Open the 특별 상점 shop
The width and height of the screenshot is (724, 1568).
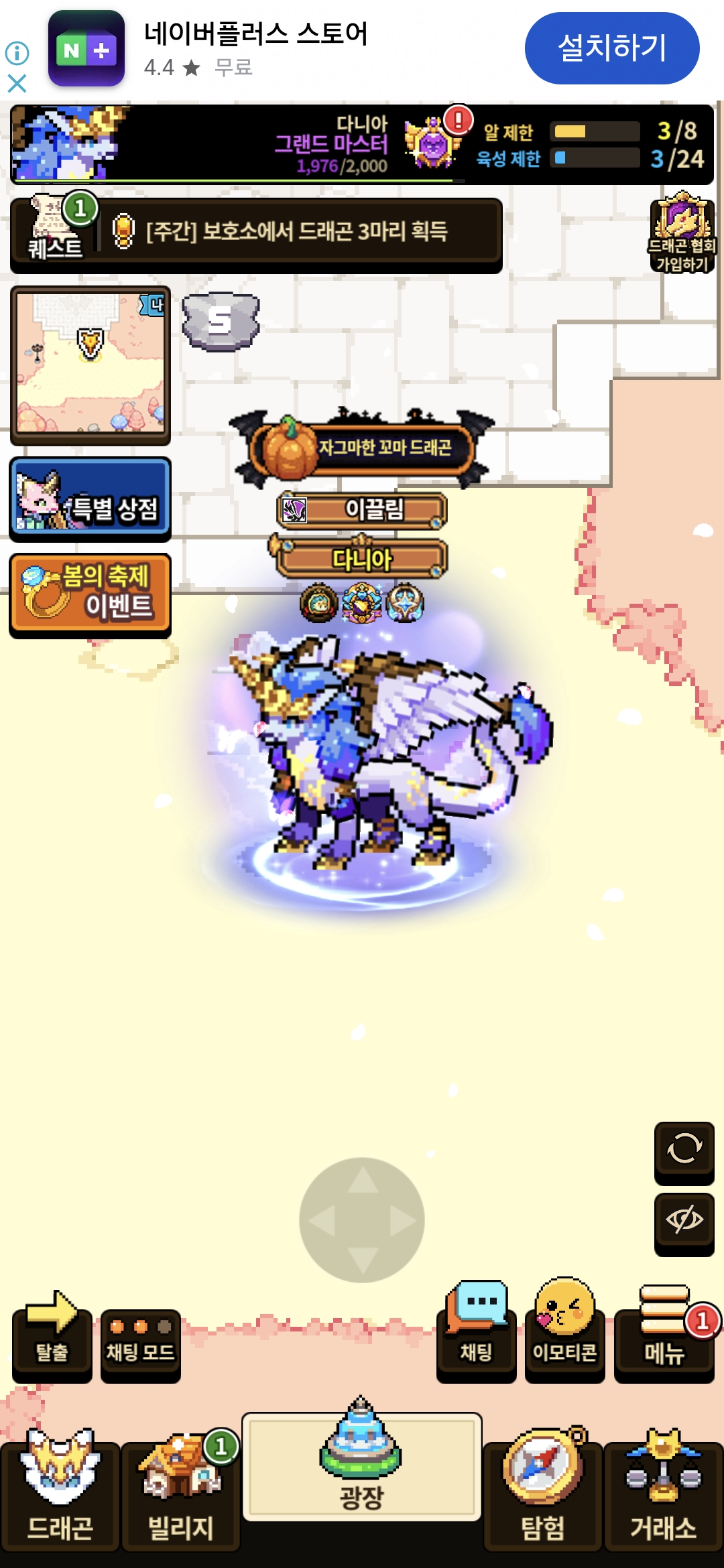click(90, 499)
